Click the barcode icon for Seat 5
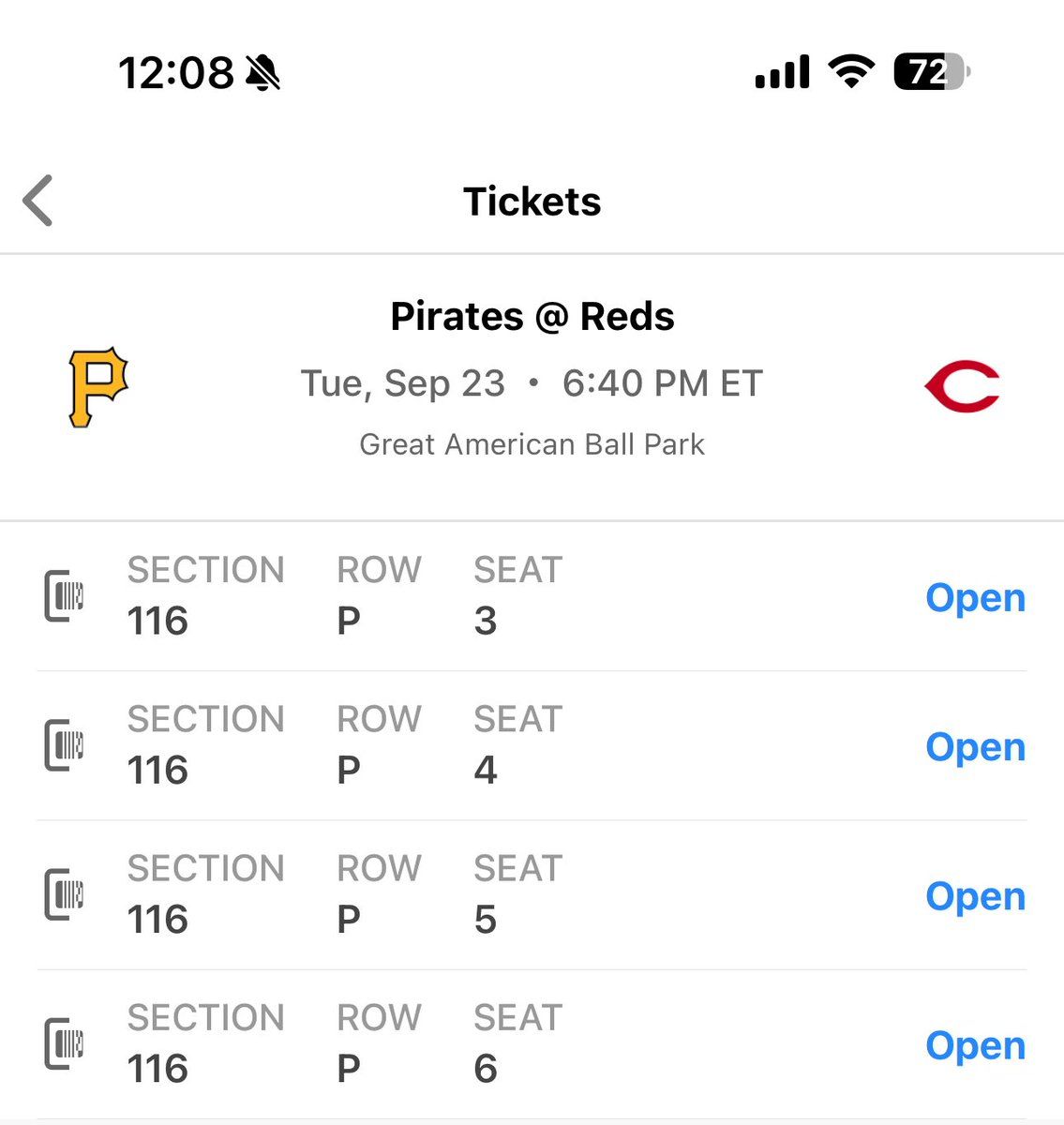 (65, 894)
